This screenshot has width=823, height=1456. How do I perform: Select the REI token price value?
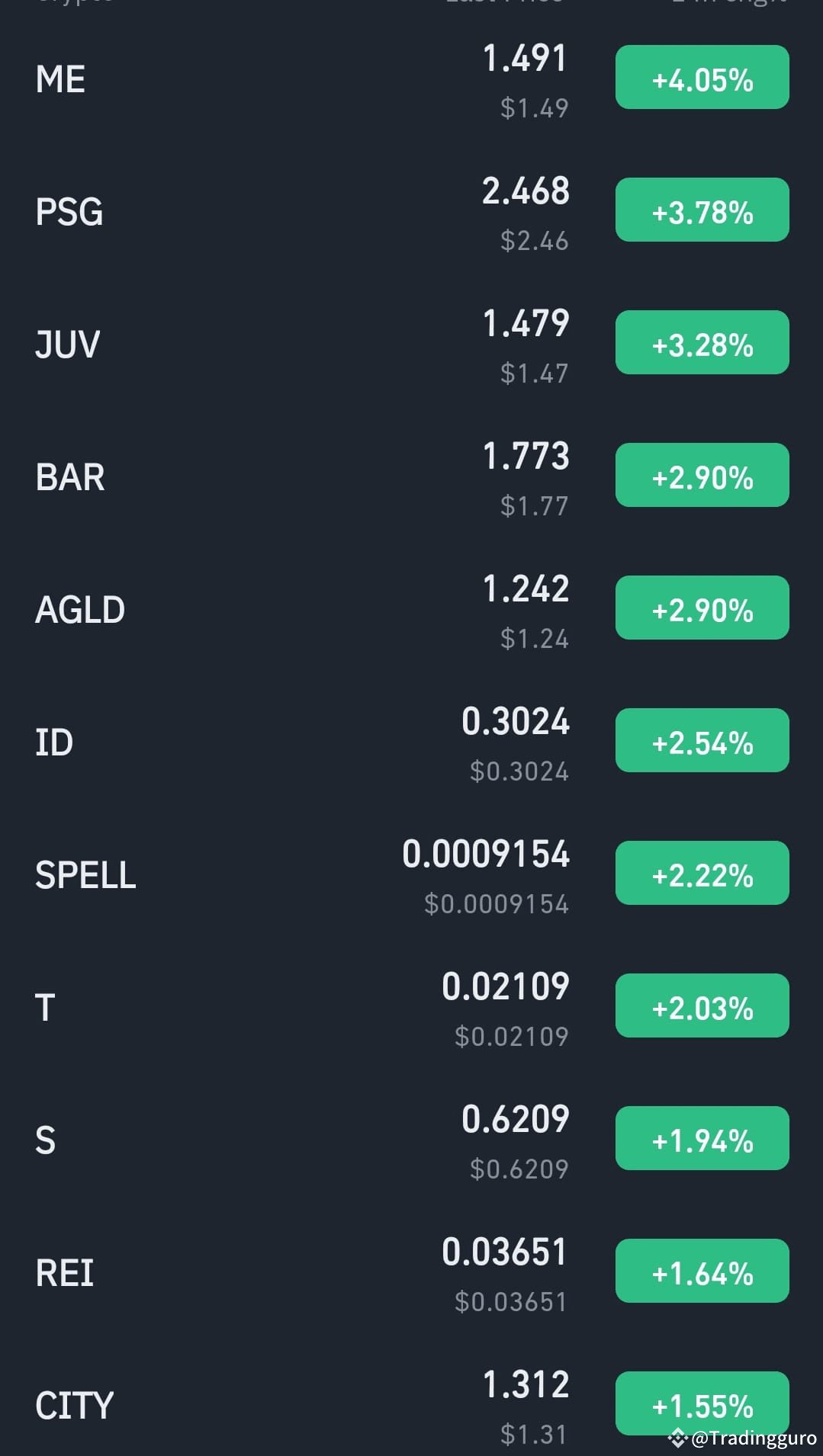506,1250
